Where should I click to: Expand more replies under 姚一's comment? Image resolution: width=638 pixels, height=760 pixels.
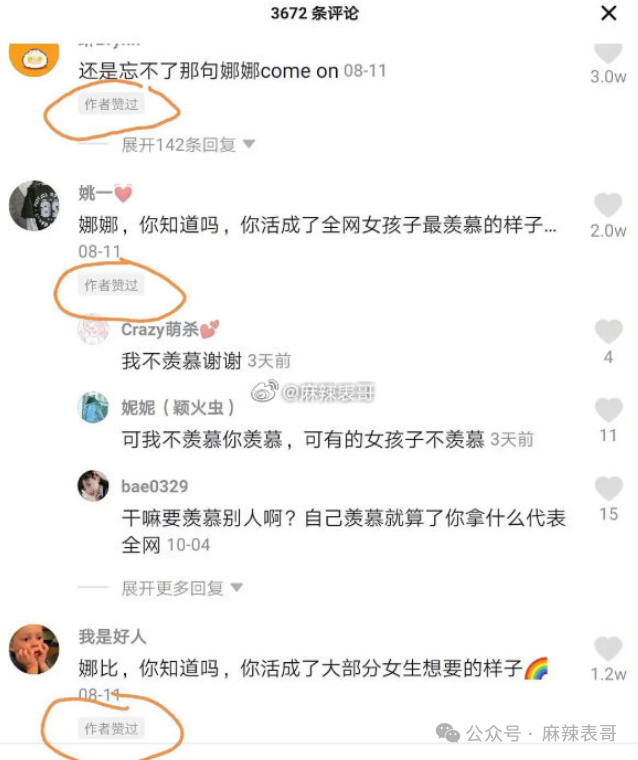[182, 588]
